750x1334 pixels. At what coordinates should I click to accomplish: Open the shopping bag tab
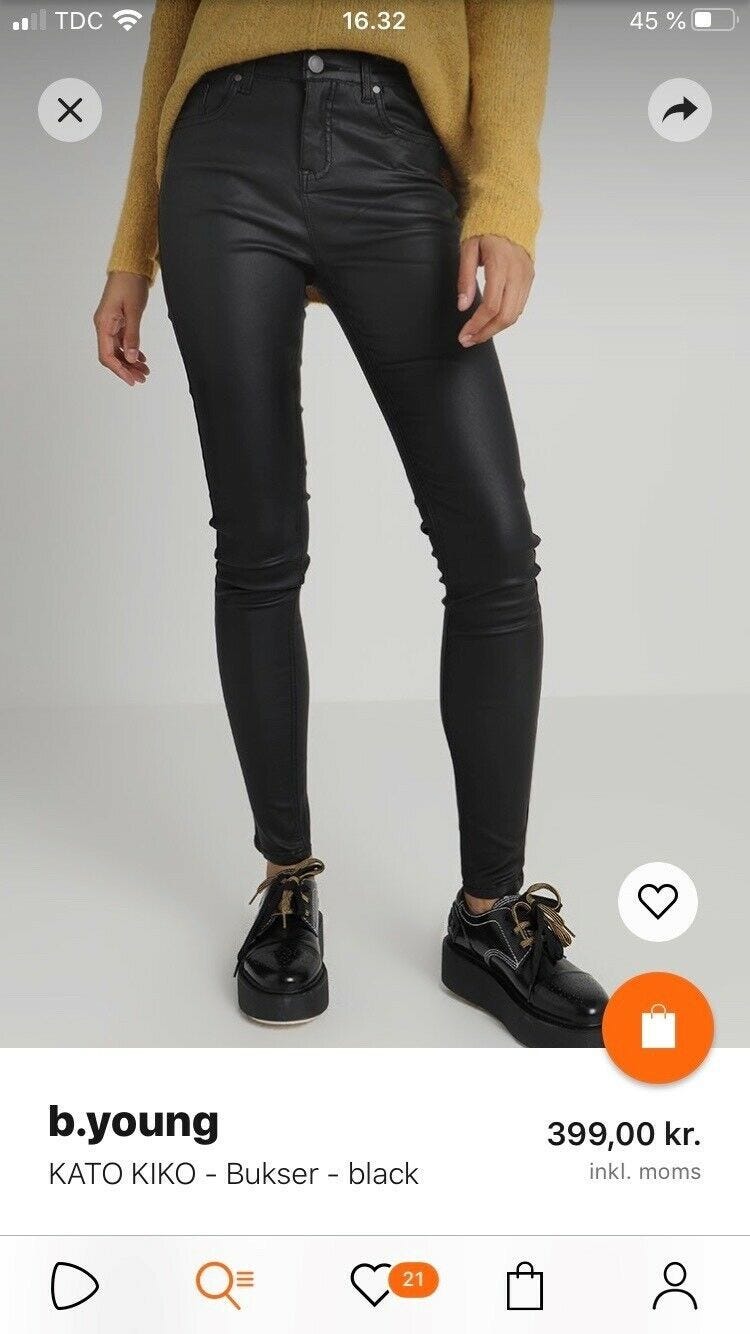click(x=525, y=1286)
